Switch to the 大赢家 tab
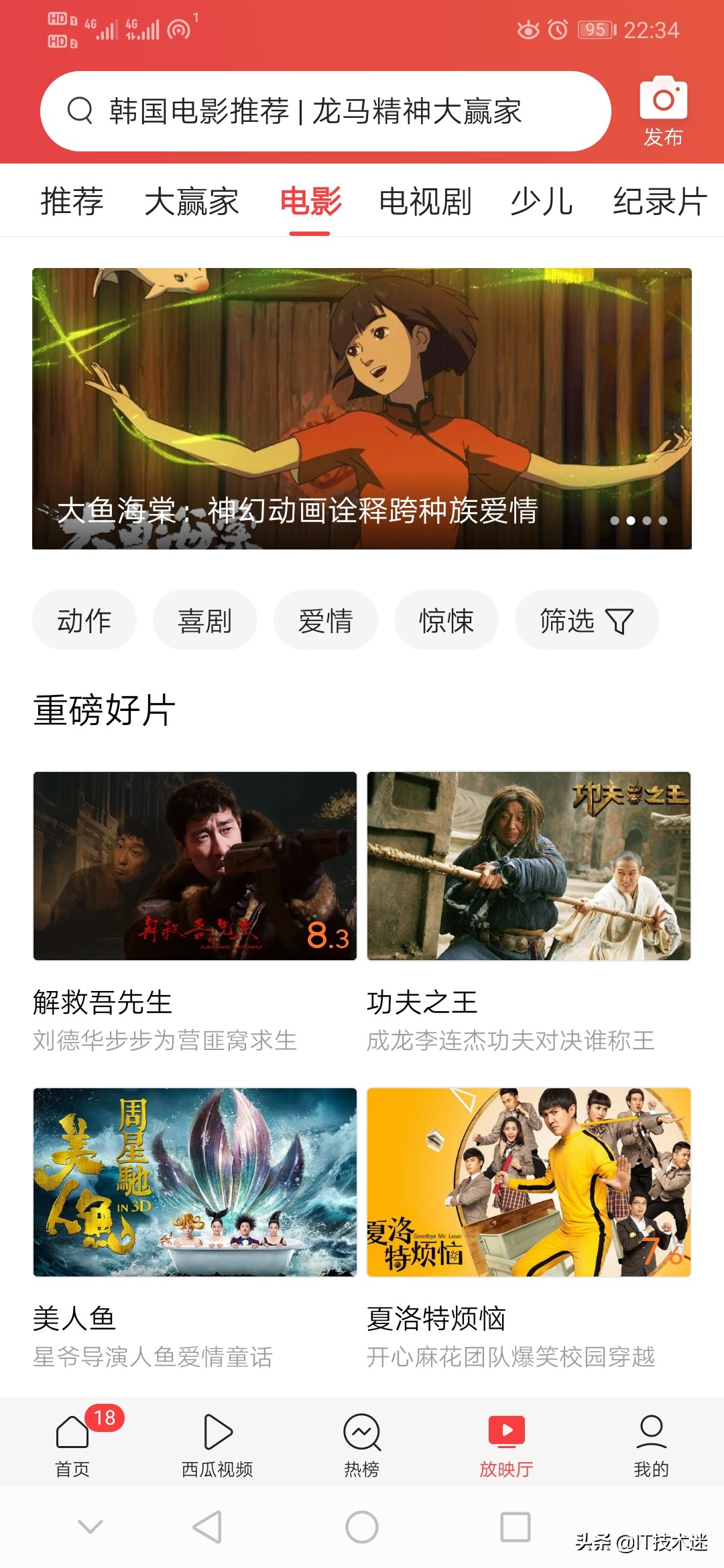The image size is (724, 1568). pyautogui.click(x=192, y=201)
